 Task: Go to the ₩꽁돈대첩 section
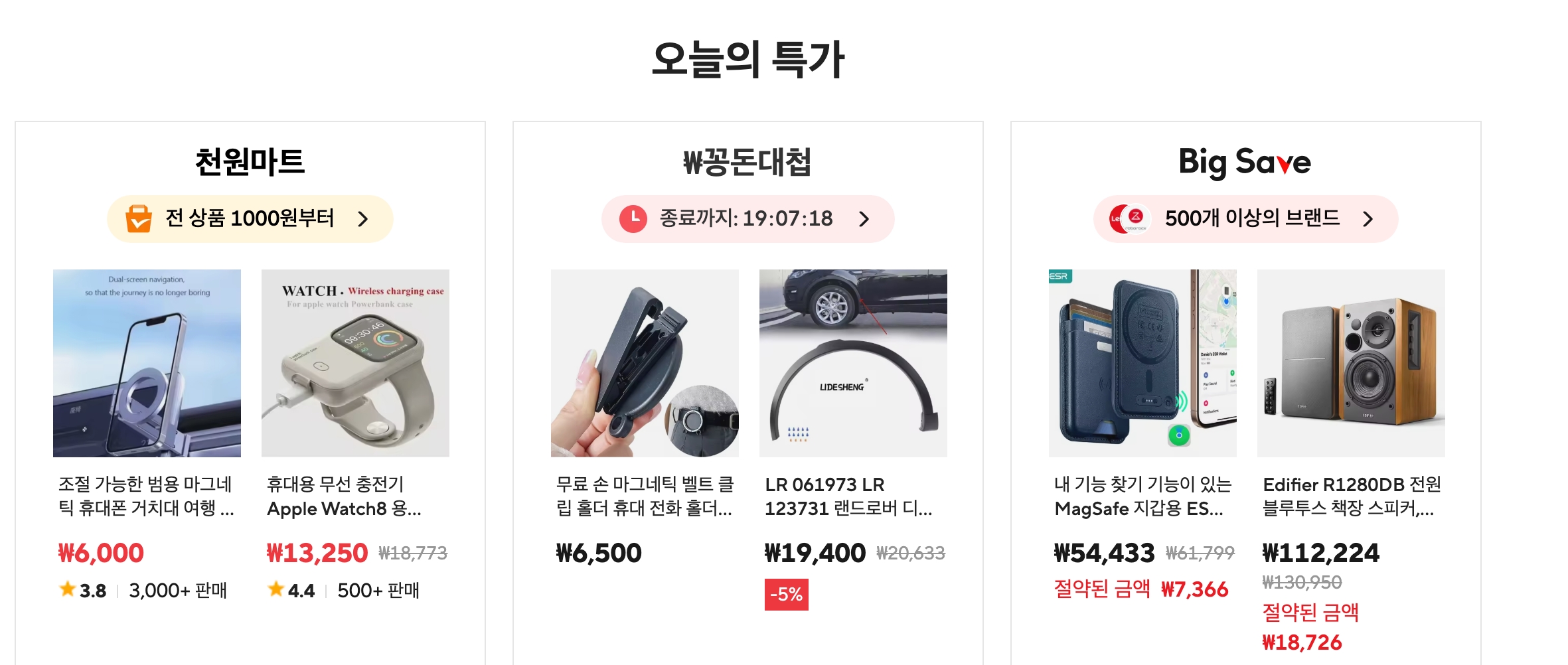(x=747, y=162)
